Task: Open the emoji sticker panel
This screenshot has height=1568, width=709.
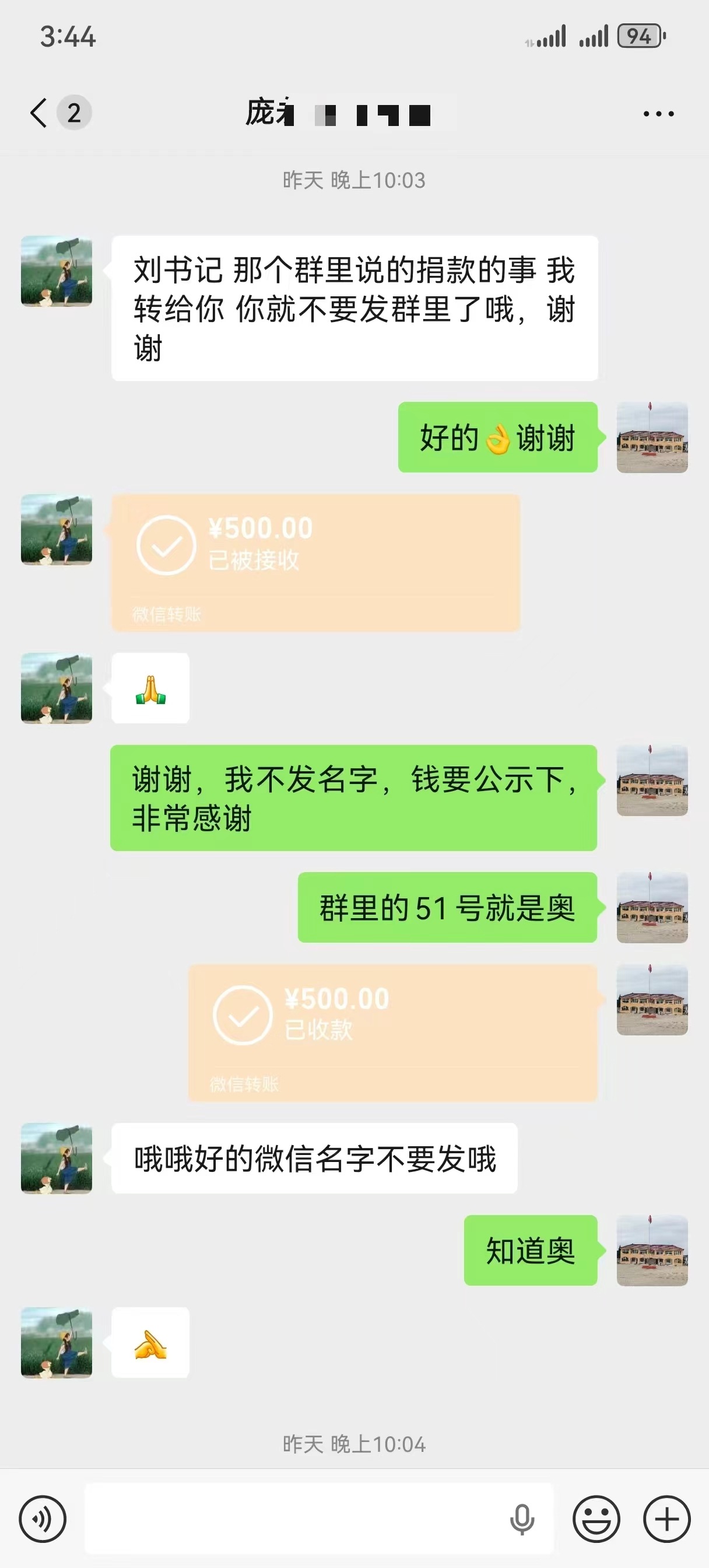Action: coord(596,1518)
